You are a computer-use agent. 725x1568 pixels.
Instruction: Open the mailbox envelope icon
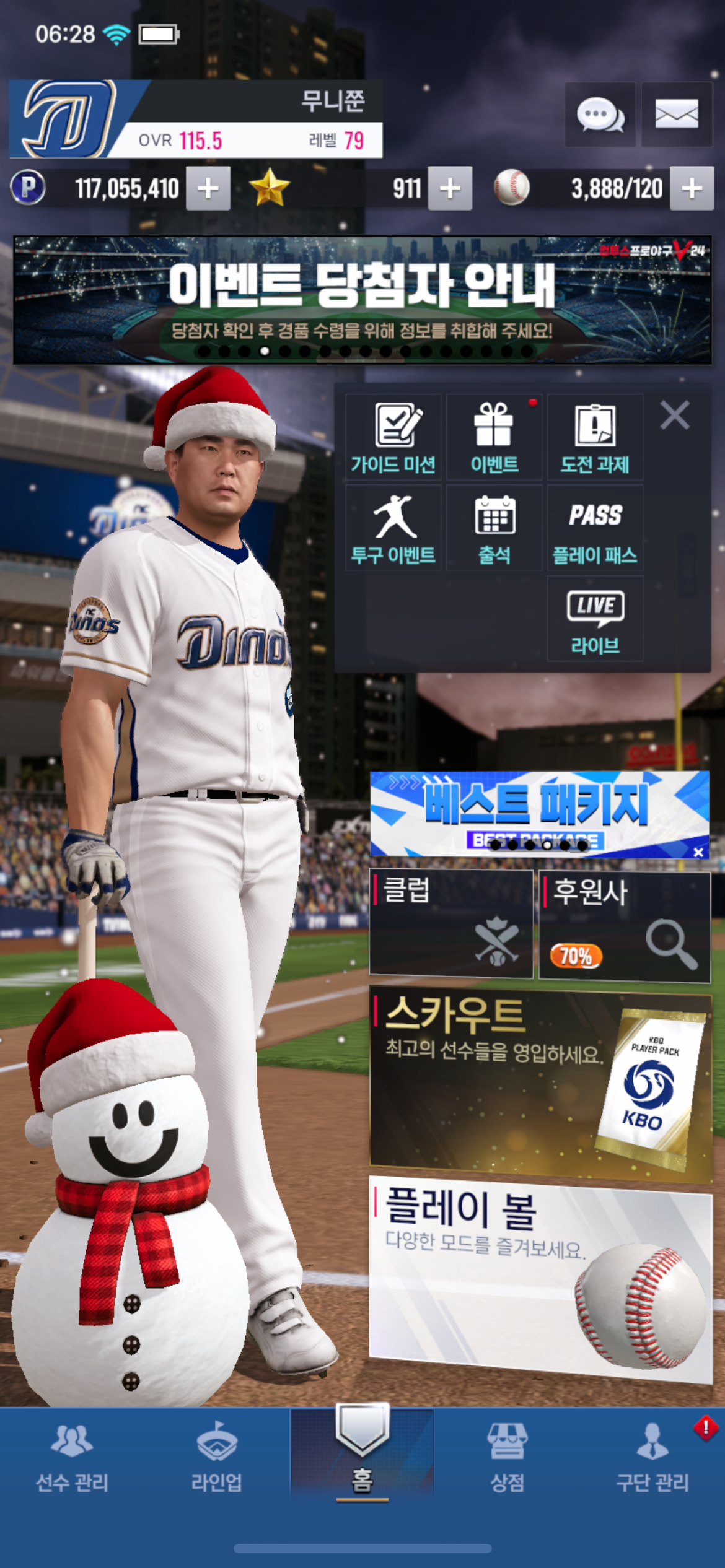point(676,115)
